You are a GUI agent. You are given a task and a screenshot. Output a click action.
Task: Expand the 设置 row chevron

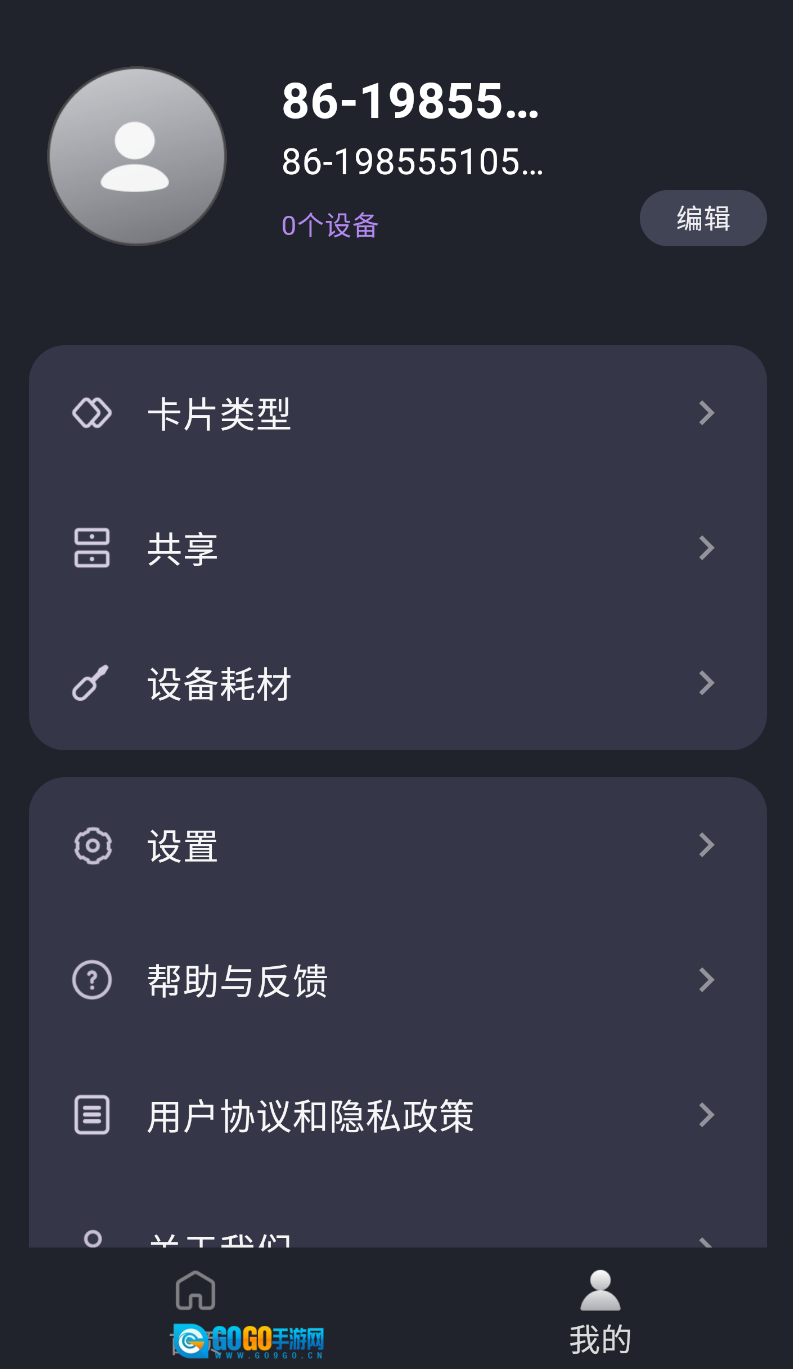coord(706,845)
